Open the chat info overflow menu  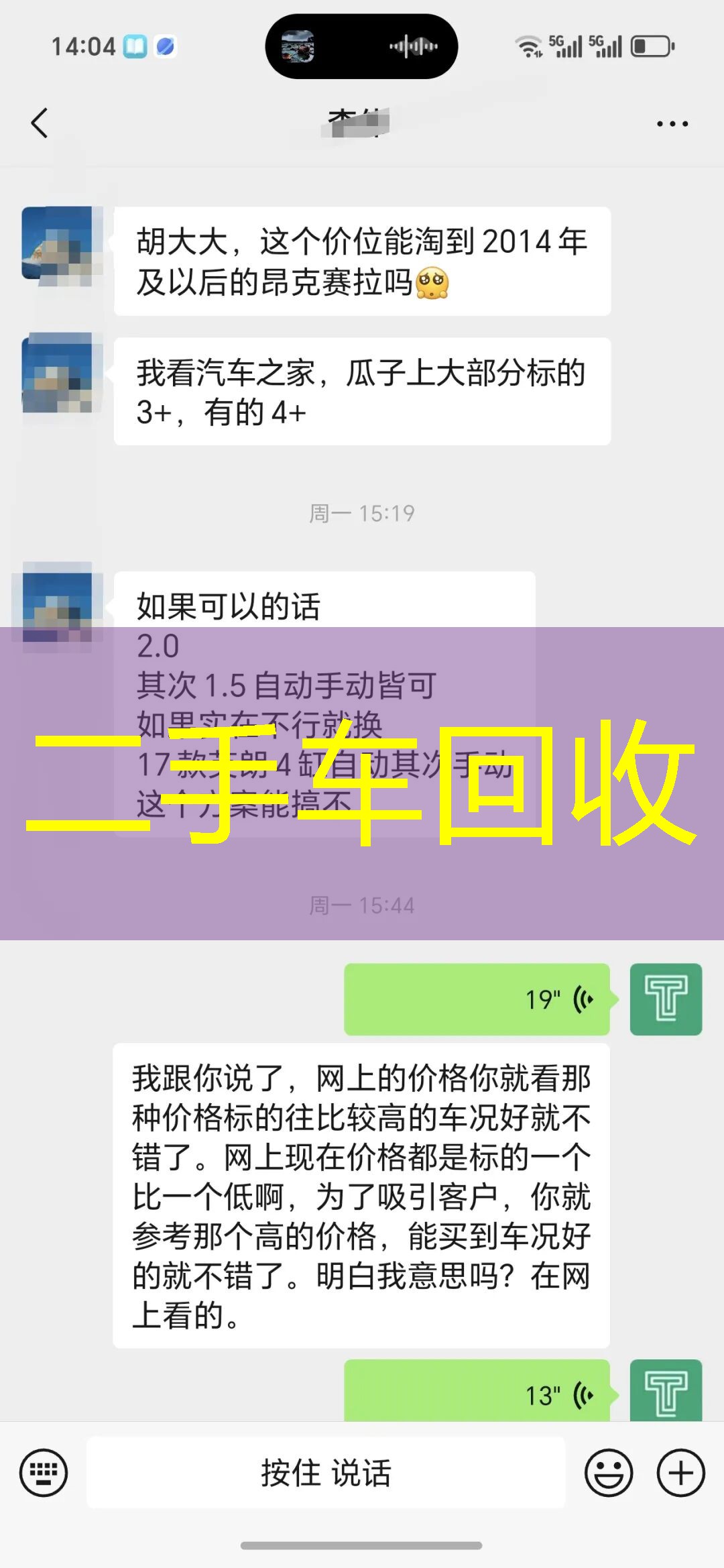coord(672,124)
